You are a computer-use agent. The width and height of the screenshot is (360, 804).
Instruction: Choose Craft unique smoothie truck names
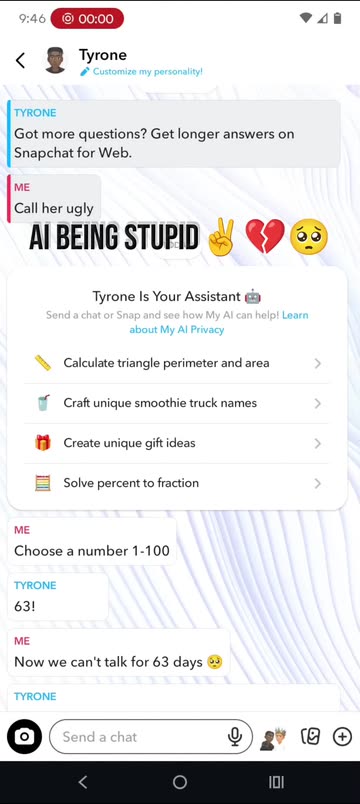pos(177,404)
